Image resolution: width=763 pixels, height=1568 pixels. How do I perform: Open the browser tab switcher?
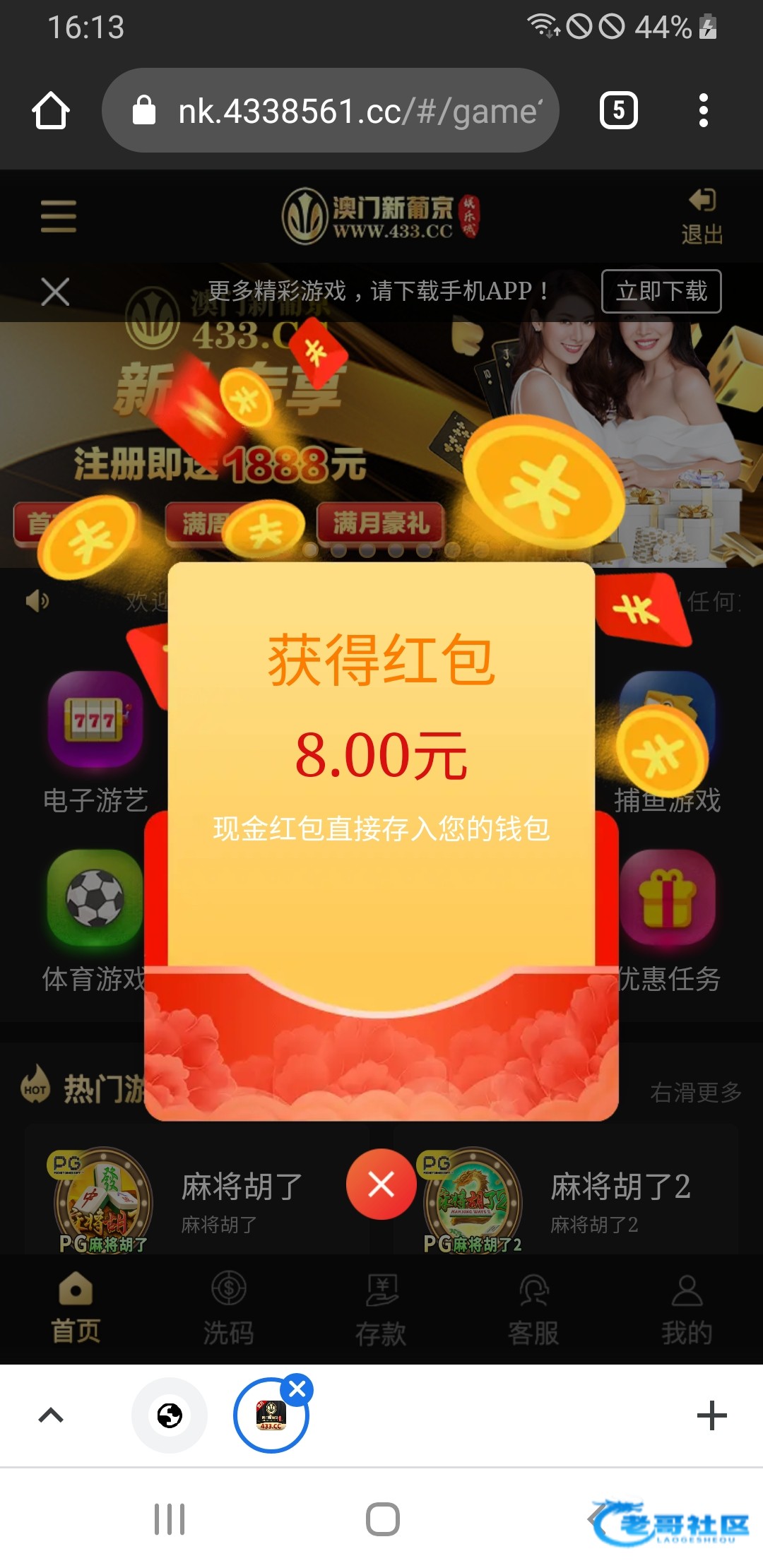point(618,111)
